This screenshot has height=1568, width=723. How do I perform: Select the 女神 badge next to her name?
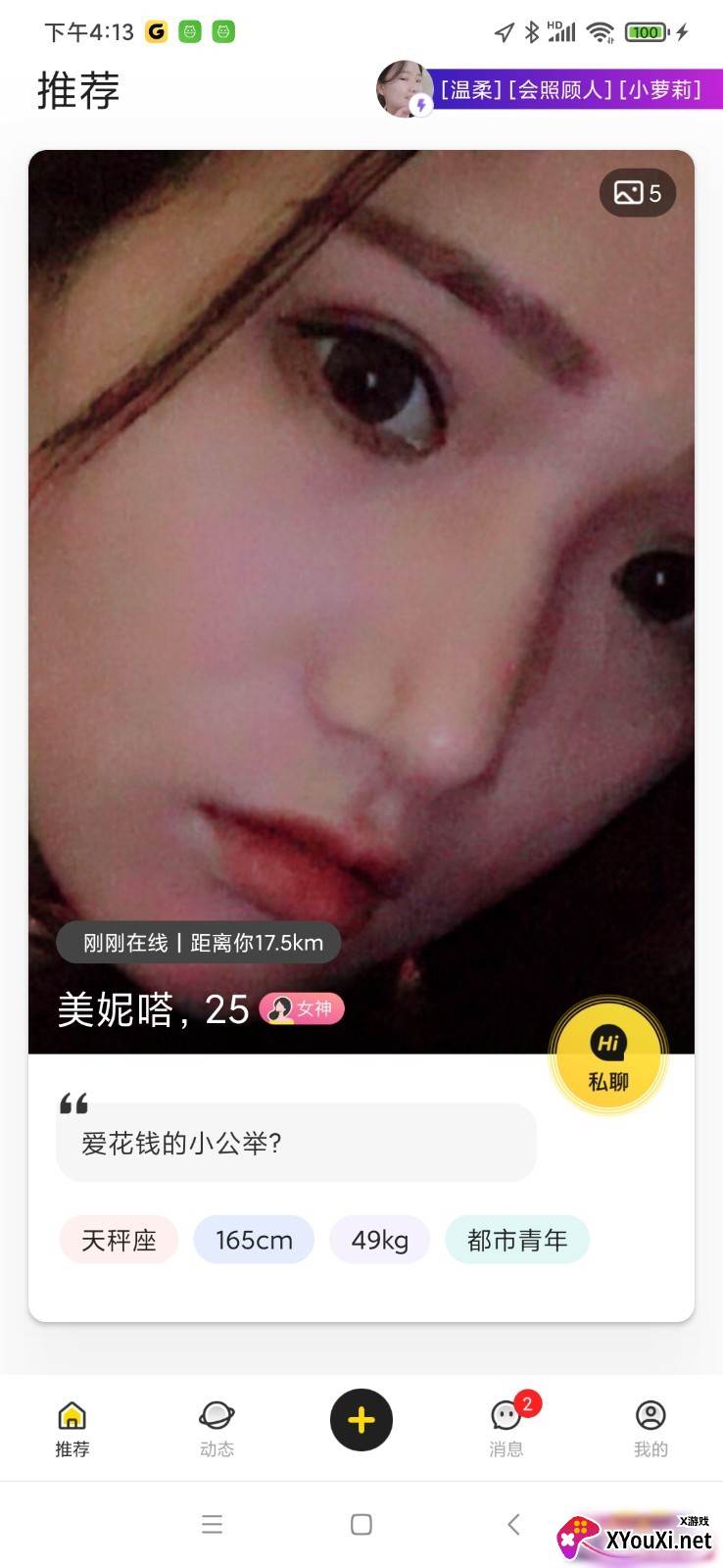[x=301, y=1008]
